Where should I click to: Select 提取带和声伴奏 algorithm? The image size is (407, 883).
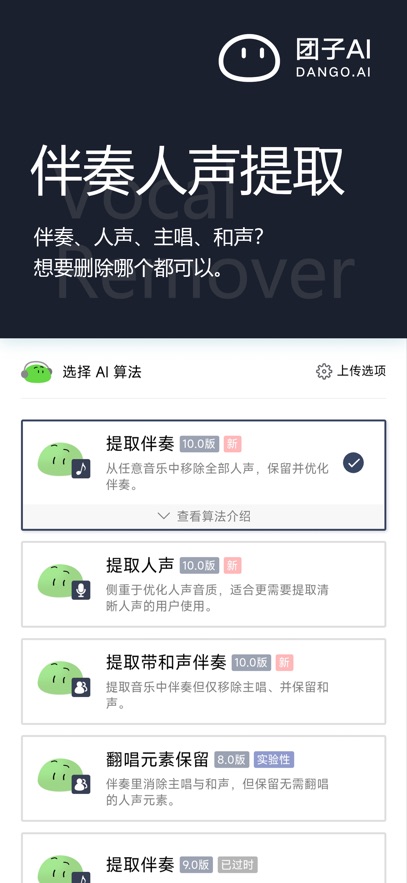(204, 681)
